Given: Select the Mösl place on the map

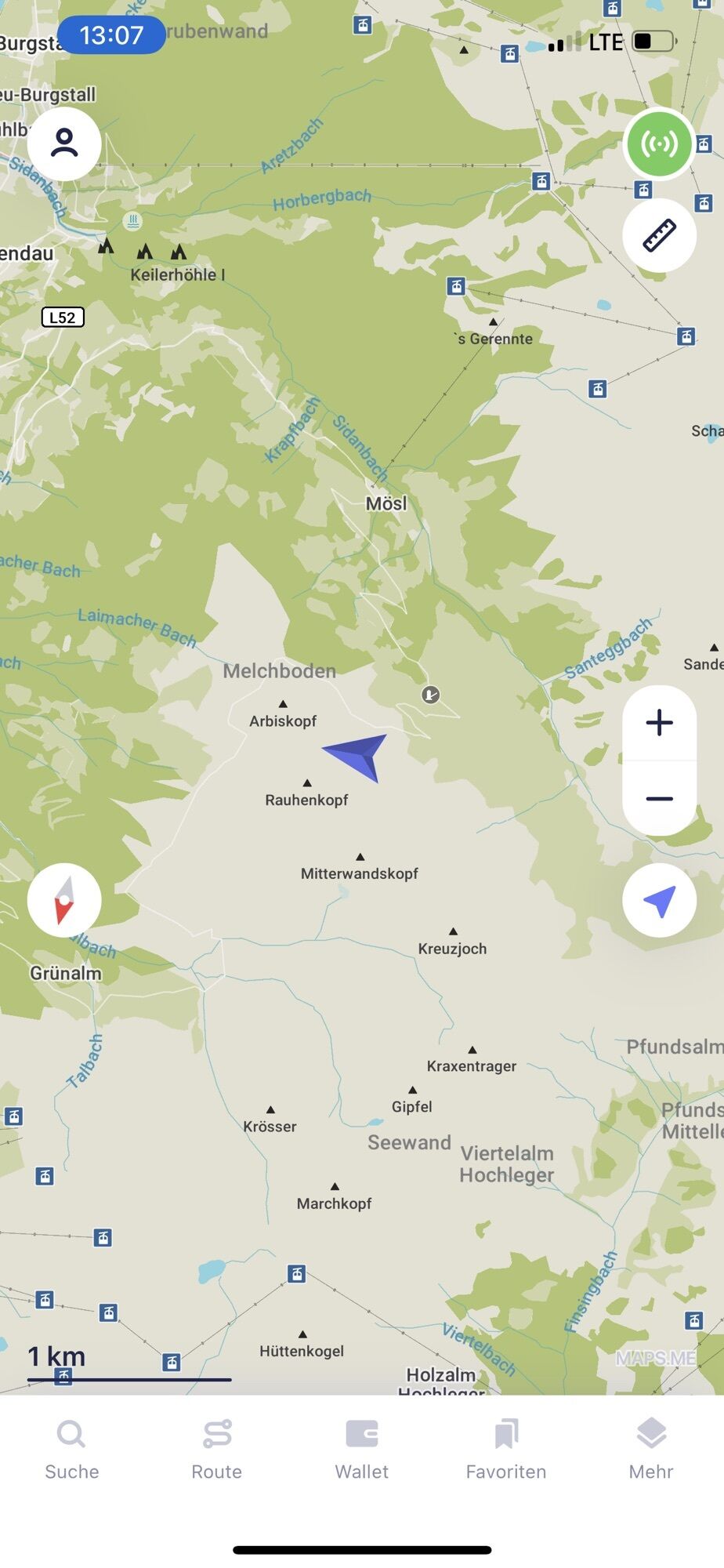Looking at the screenshot, I should coord(386,503).
